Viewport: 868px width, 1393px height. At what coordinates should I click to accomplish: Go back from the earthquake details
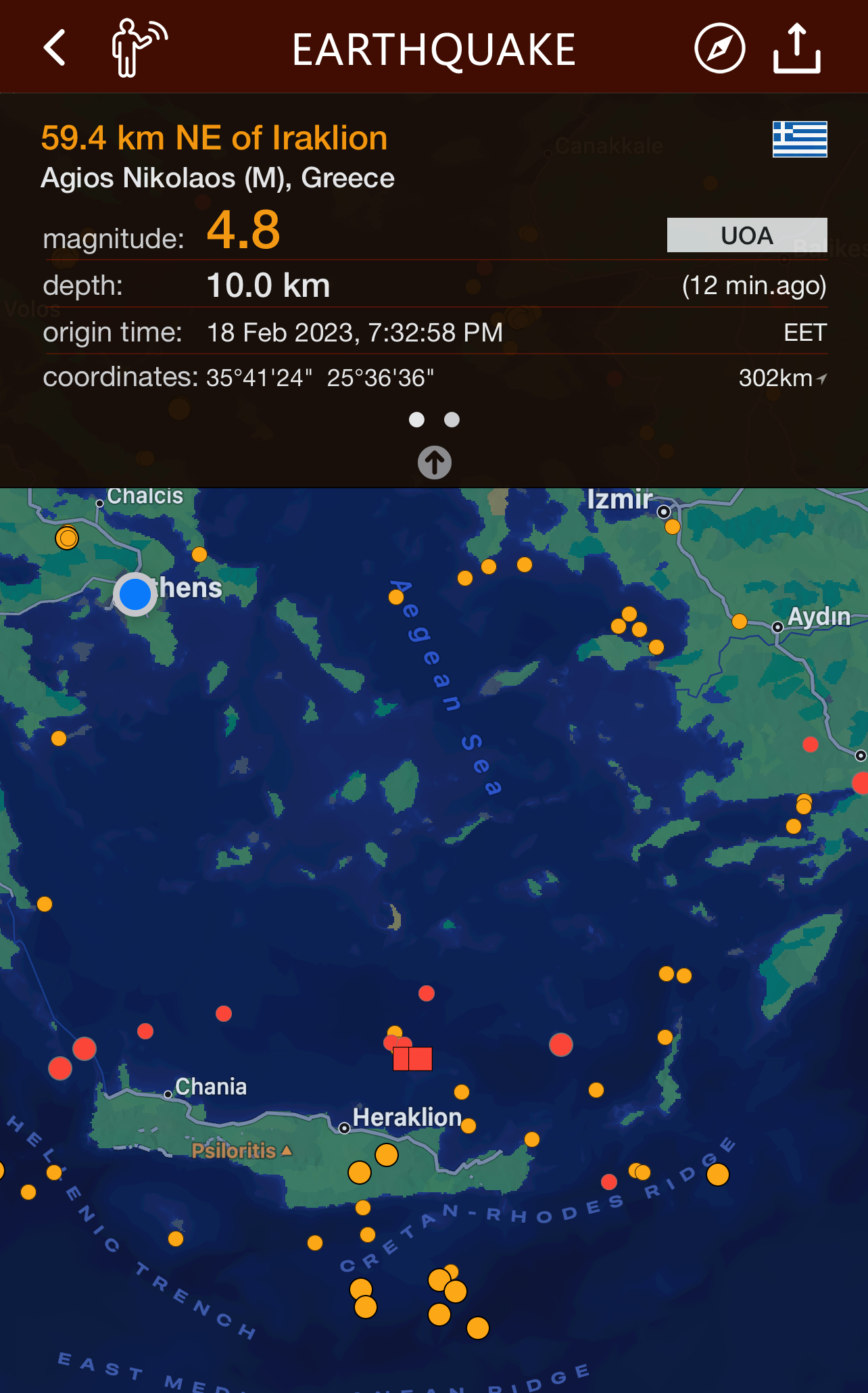[x=55, y=48]
